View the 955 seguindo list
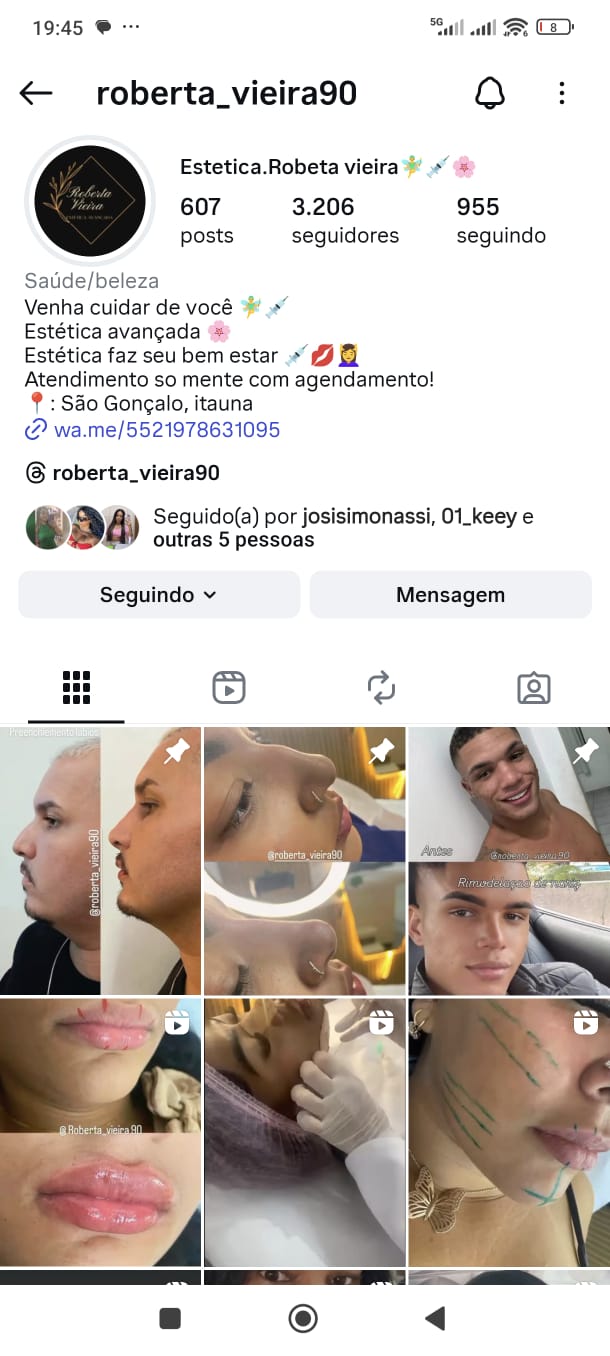610x1356 pixels. 500,220
